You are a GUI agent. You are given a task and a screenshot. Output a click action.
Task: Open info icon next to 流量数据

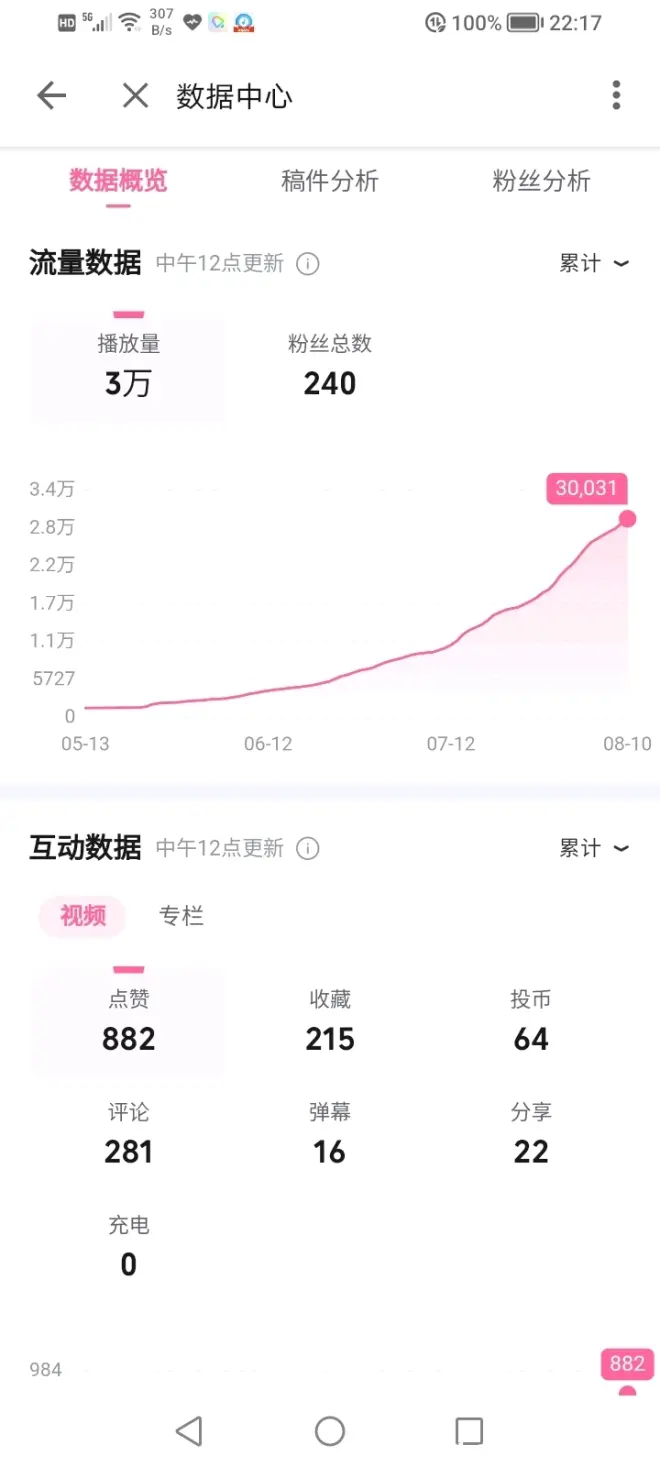point(308,264)
